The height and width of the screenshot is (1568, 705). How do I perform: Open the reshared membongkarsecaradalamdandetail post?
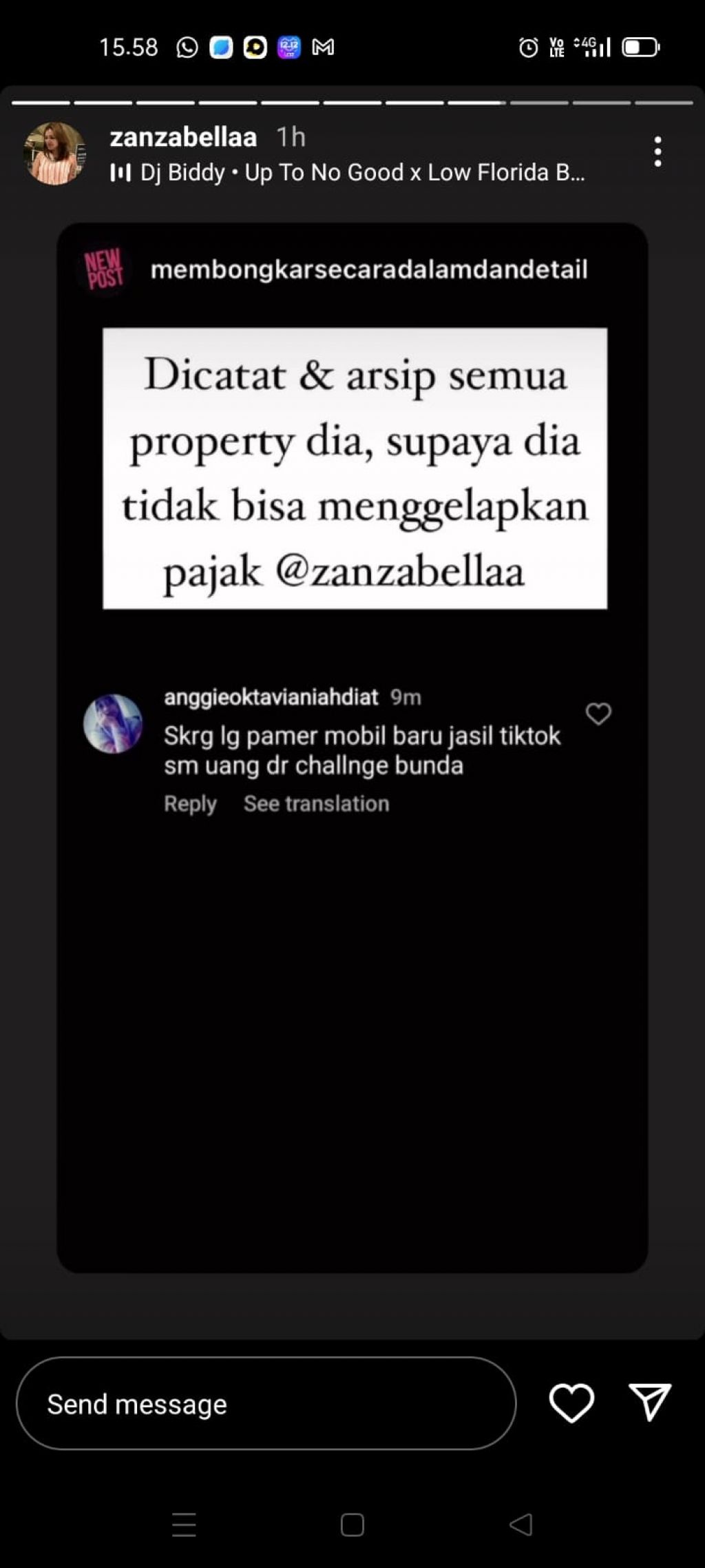[x=352, y=747]
